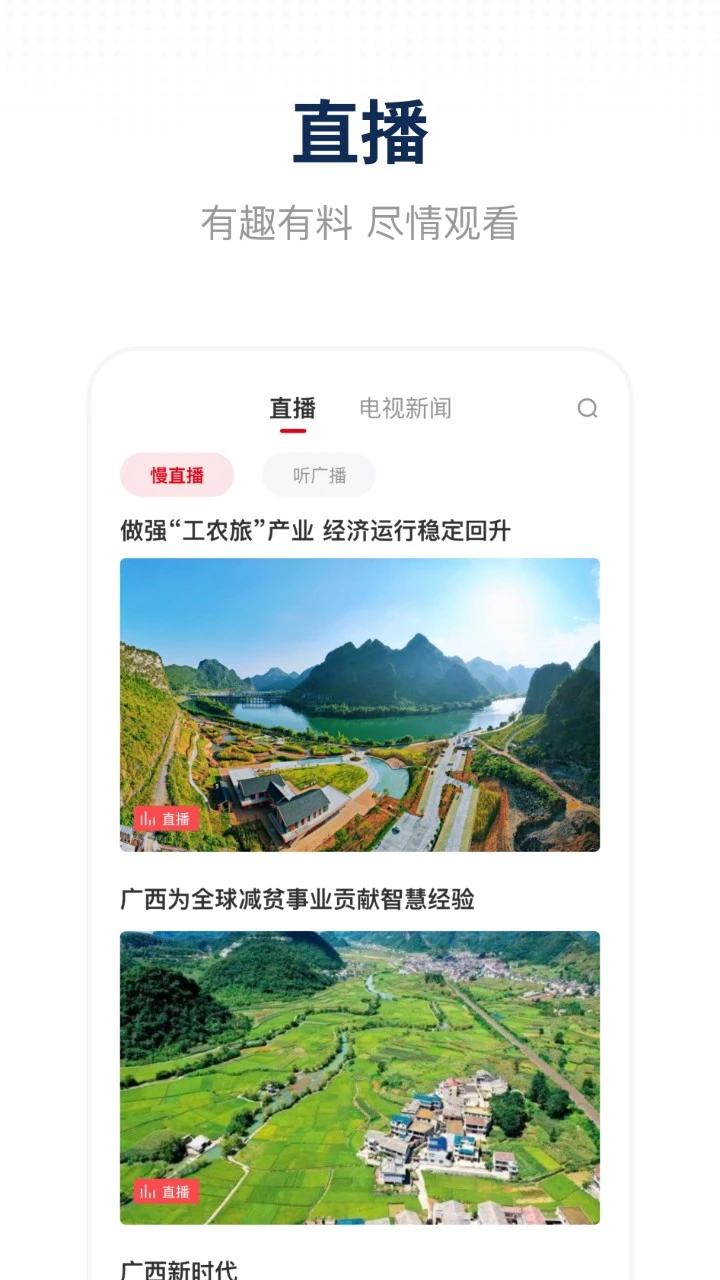Open the green farmland aerial stream thumbnail
The image size is (720, 1280).
click(360, 1078)
